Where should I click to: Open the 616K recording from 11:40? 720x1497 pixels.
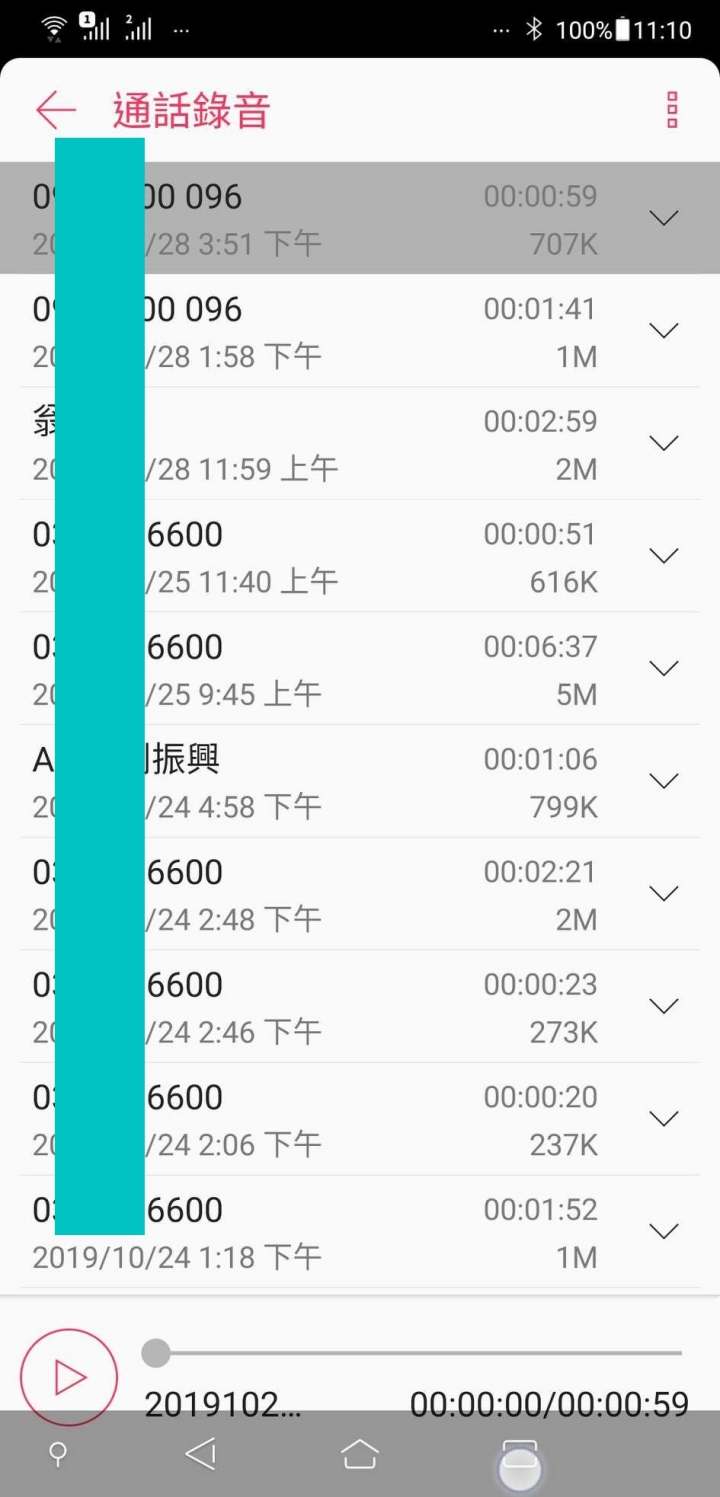[360, 556]
